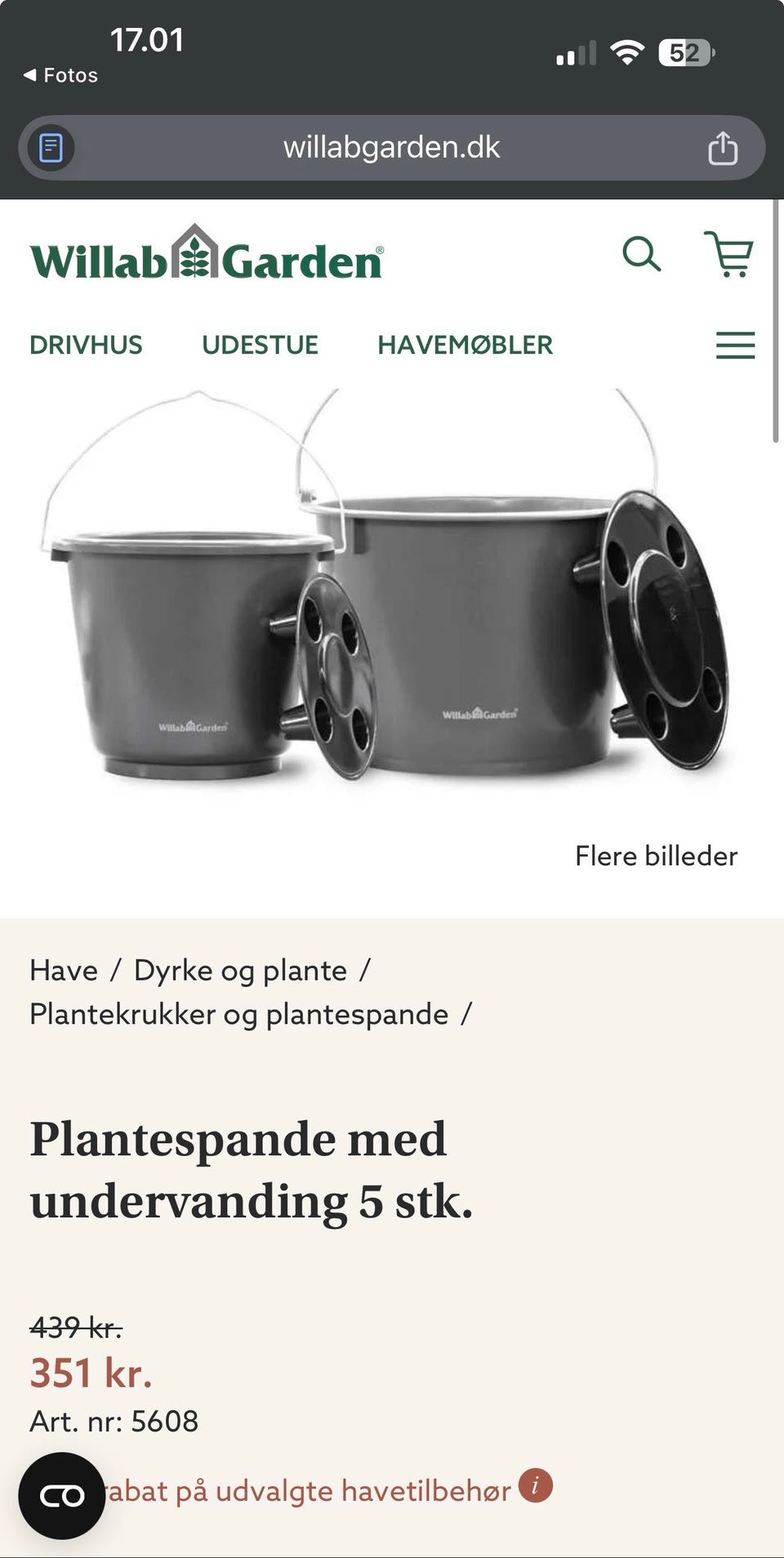Click the Willab Garden logo
The height and width of the screenshot is (1558, 784).
click(204, 257)
